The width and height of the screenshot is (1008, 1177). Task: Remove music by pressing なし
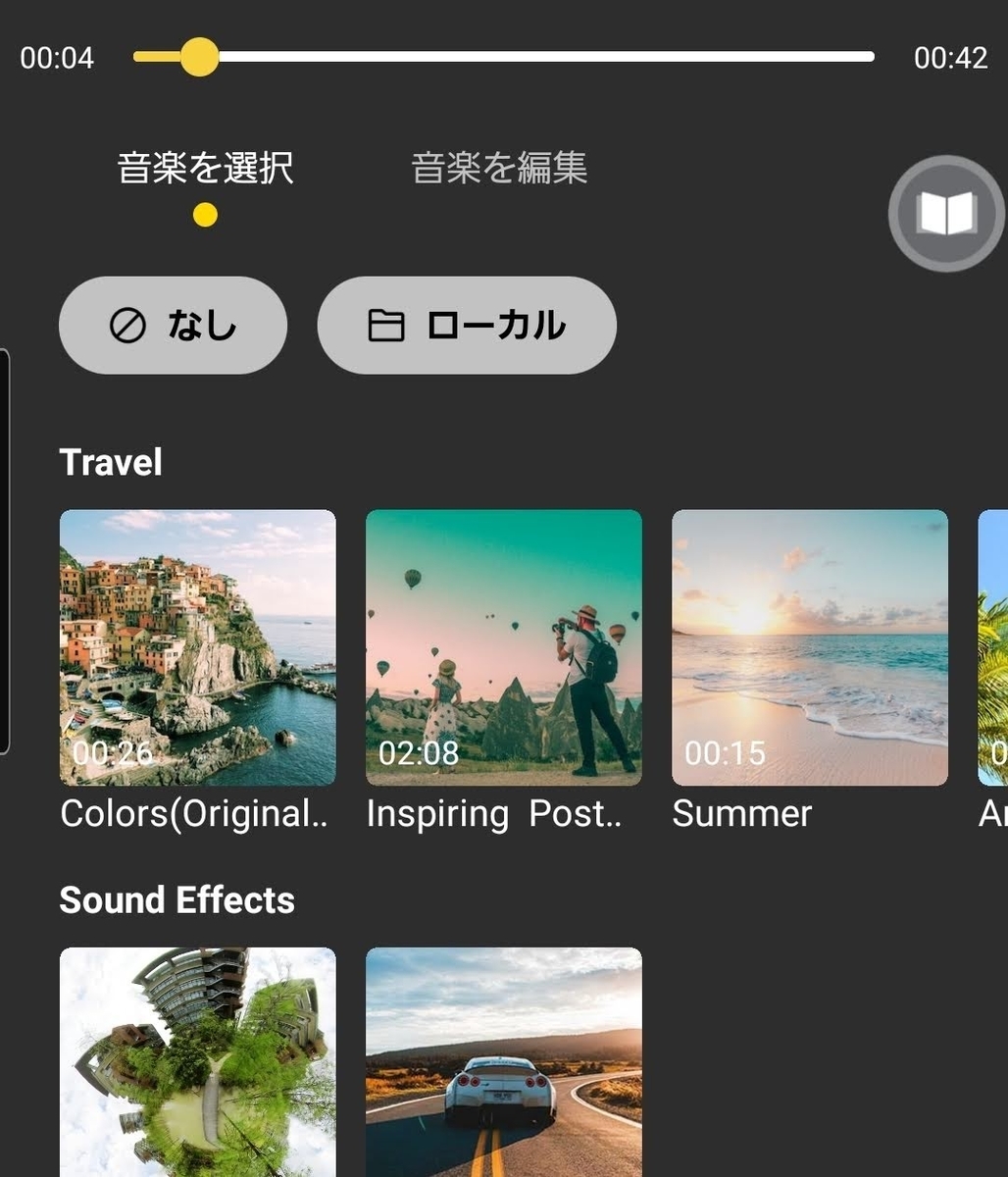[x=173, y=326]
